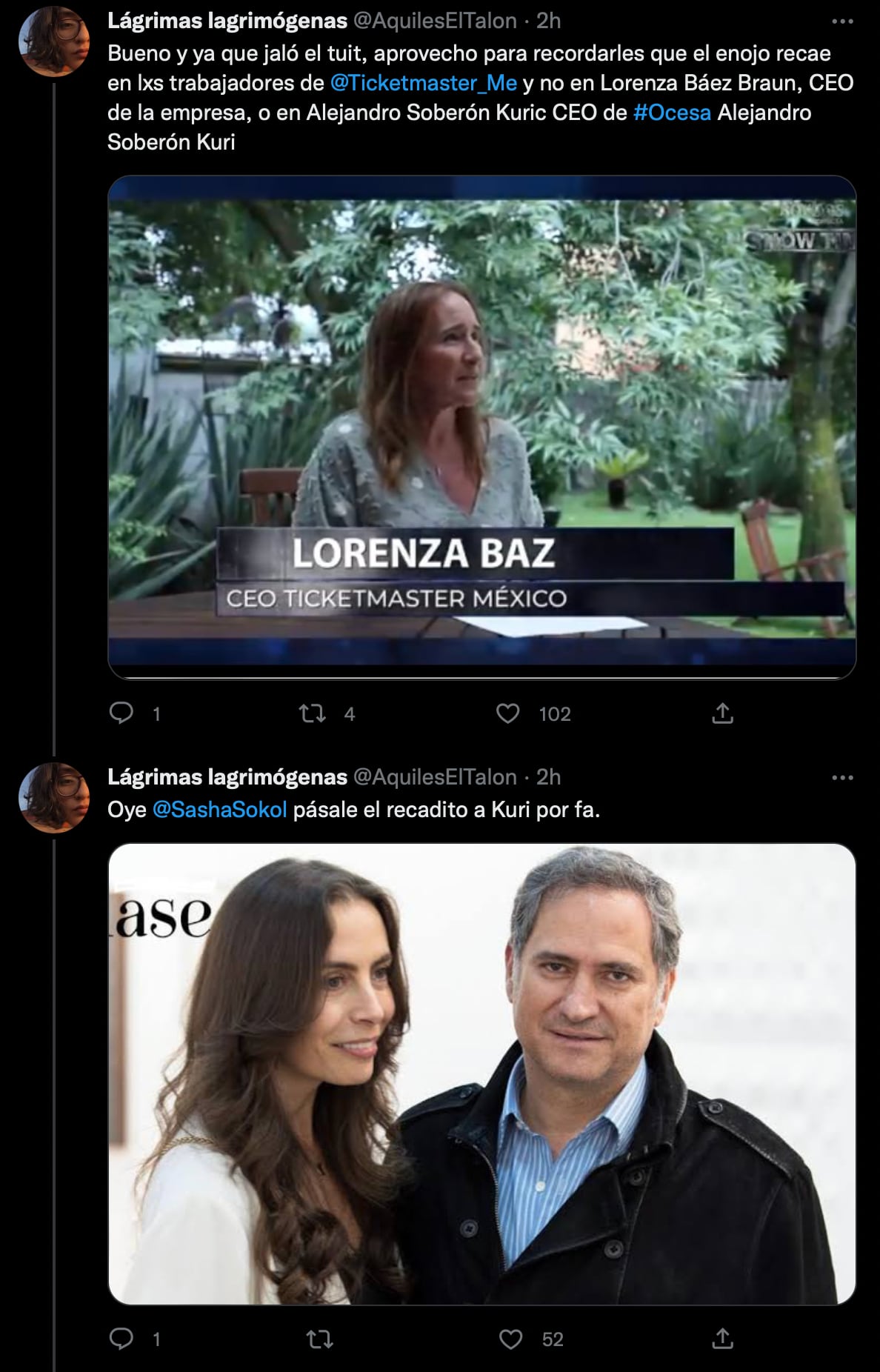880x1372 pixels.
Task: Open overflow menu on the @SashaSokol tweet
Action: 842,777
